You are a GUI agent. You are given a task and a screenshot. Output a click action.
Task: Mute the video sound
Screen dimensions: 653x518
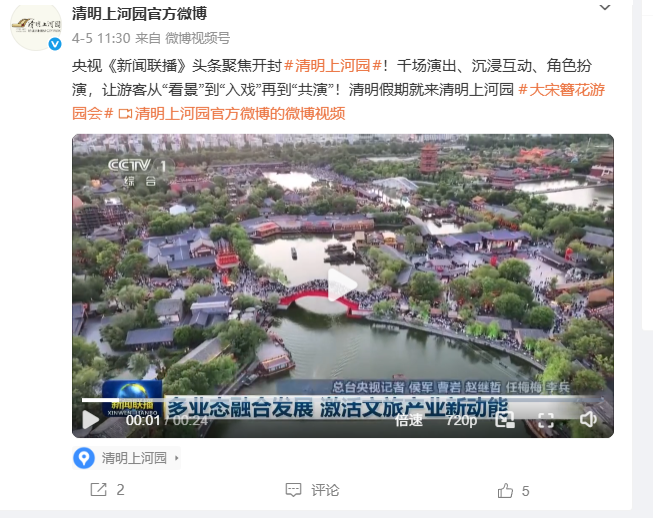[589, 420]
